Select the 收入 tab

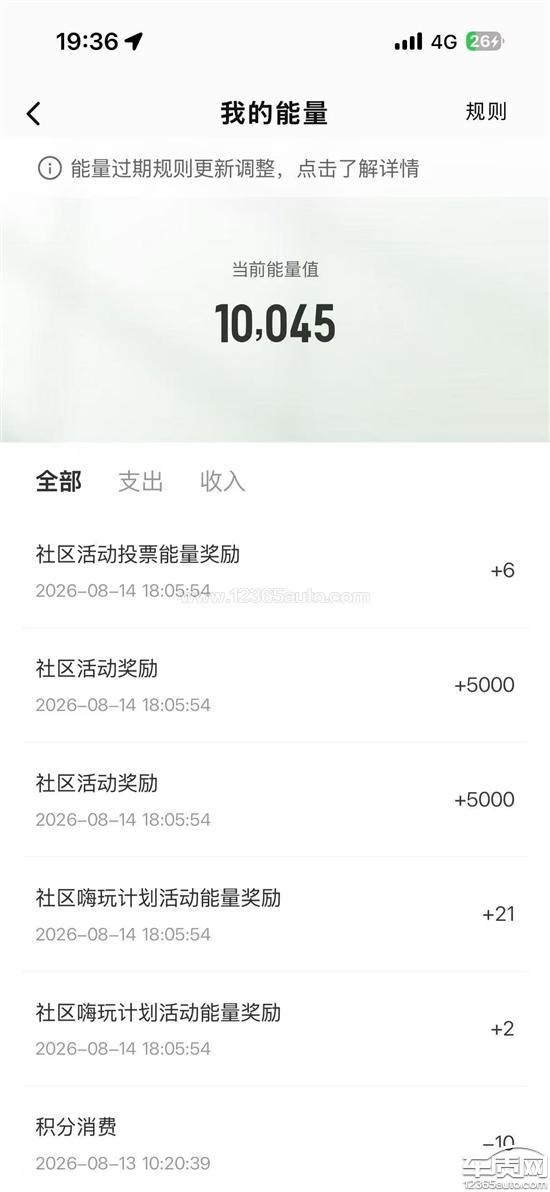223,481
